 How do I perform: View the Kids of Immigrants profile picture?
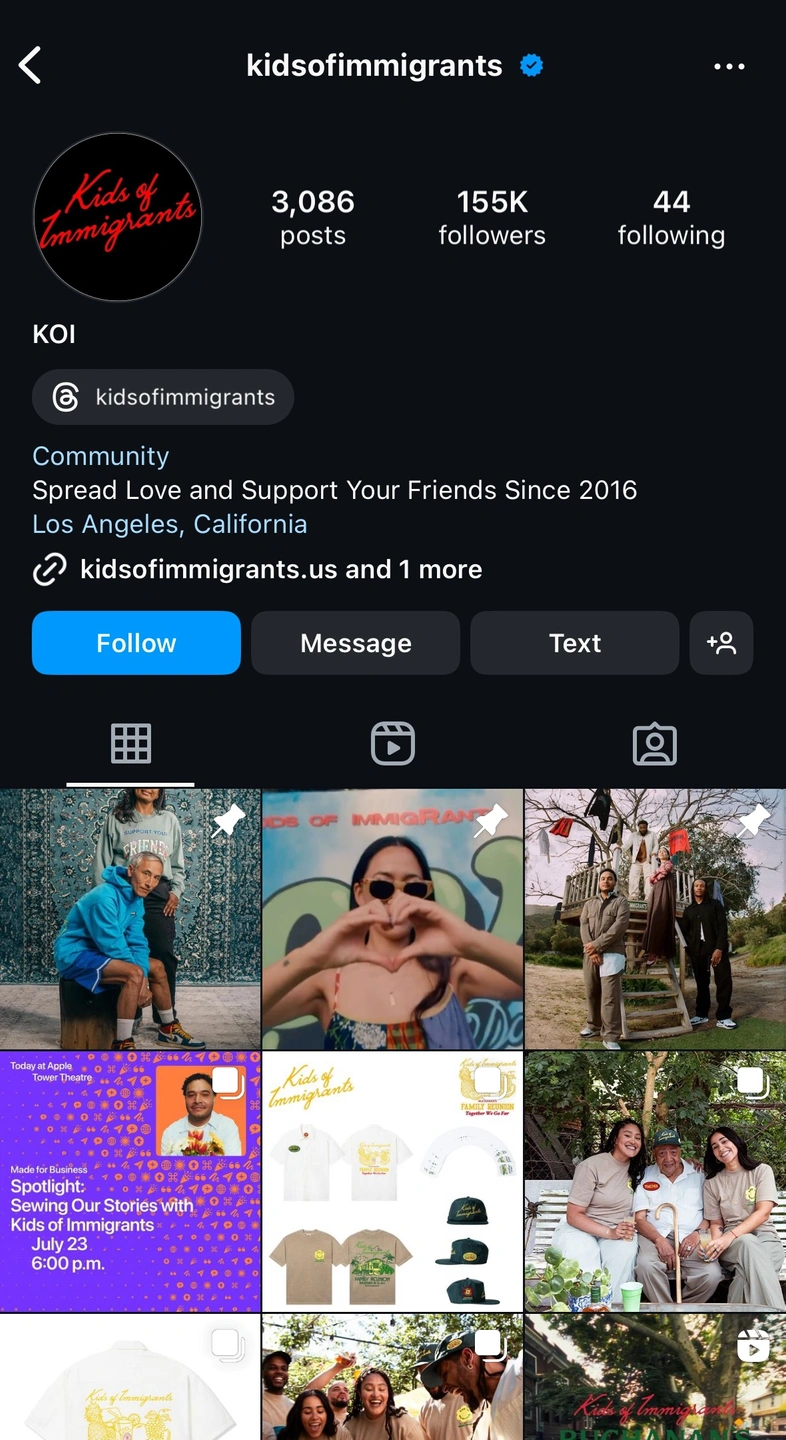118,217
